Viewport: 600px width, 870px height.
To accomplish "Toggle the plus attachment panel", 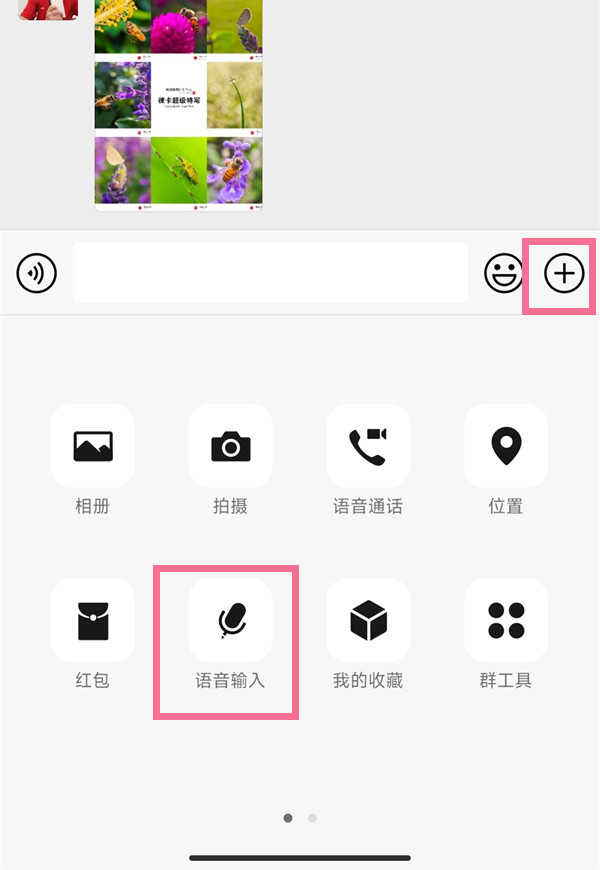I will 564,272.
